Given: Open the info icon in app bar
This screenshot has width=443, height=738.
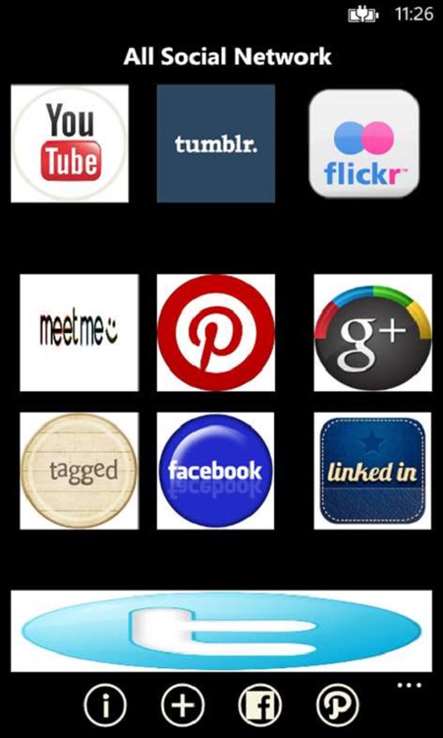Looking at the screenshot, I should point(105,706).
